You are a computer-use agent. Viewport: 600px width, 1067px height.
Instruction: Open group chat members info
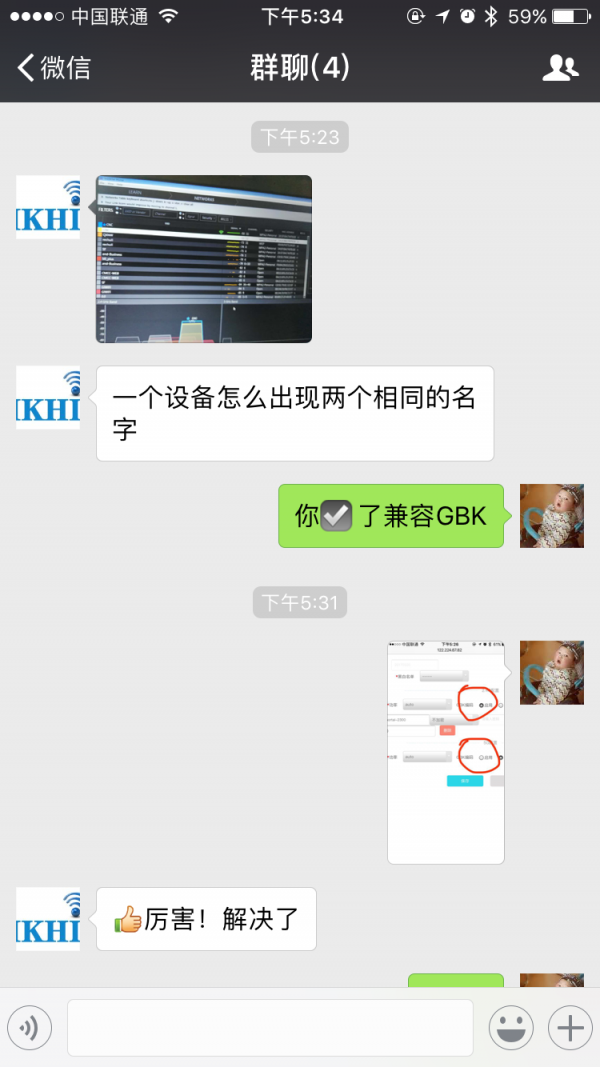560,68
